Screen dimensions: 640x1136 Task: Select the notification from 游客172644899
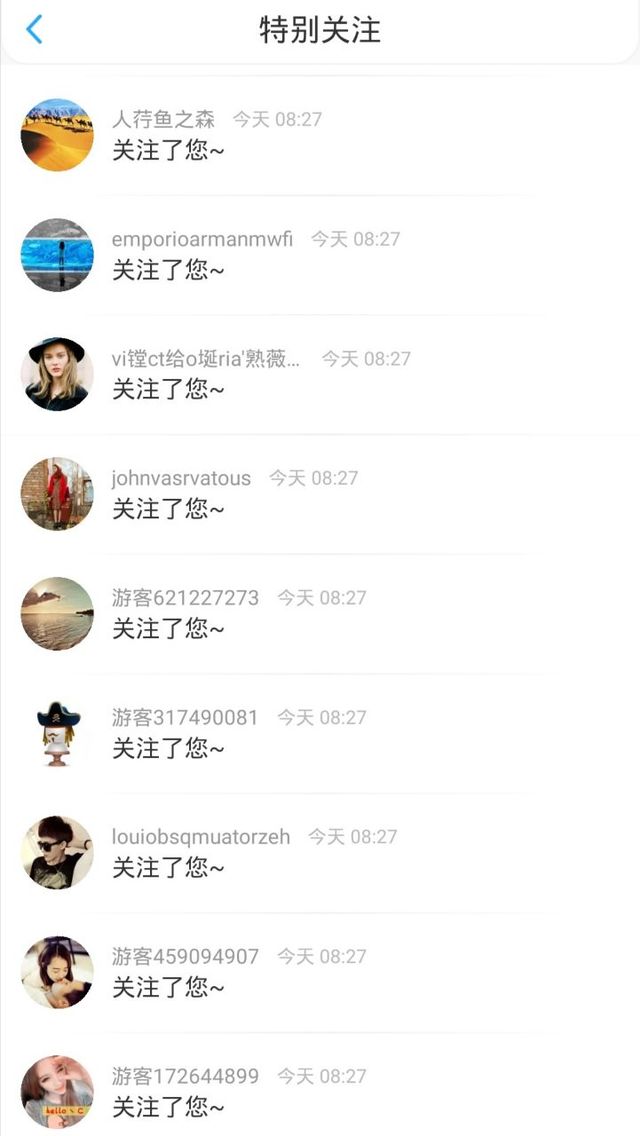(320, 1091)
